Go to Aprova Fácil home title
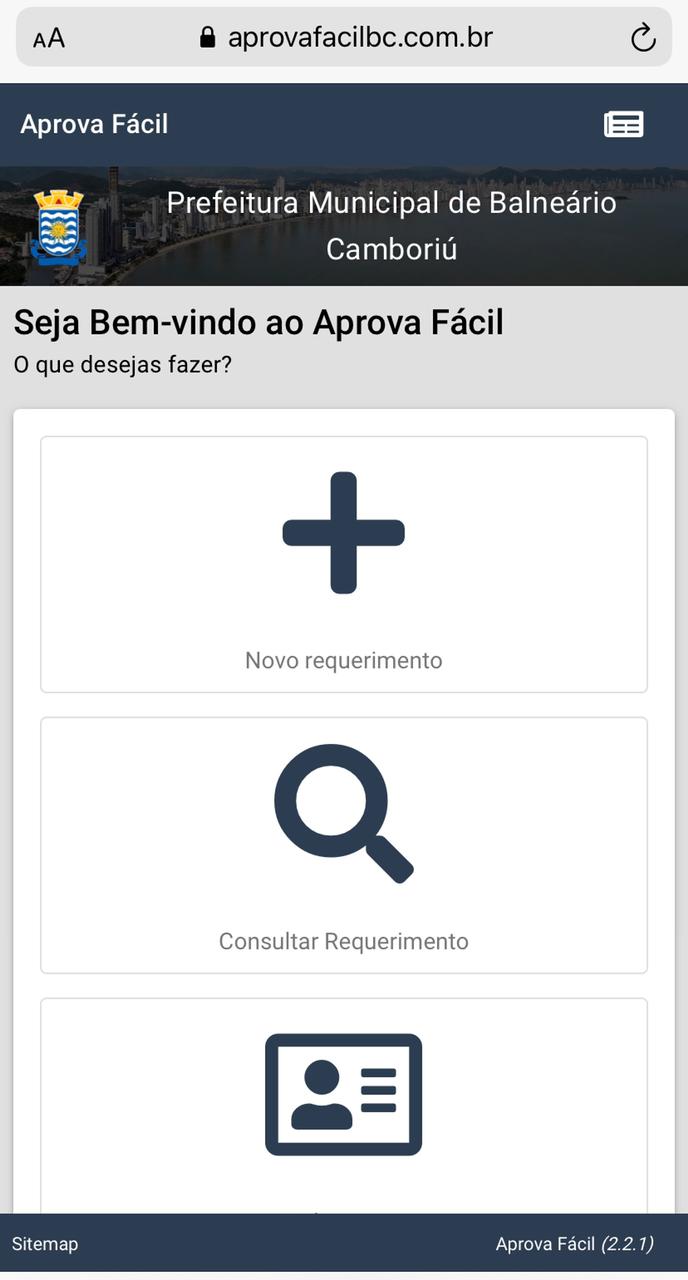Image resolution: width=688 pixels, height=1280 pixels. click(x=95, y=124)
